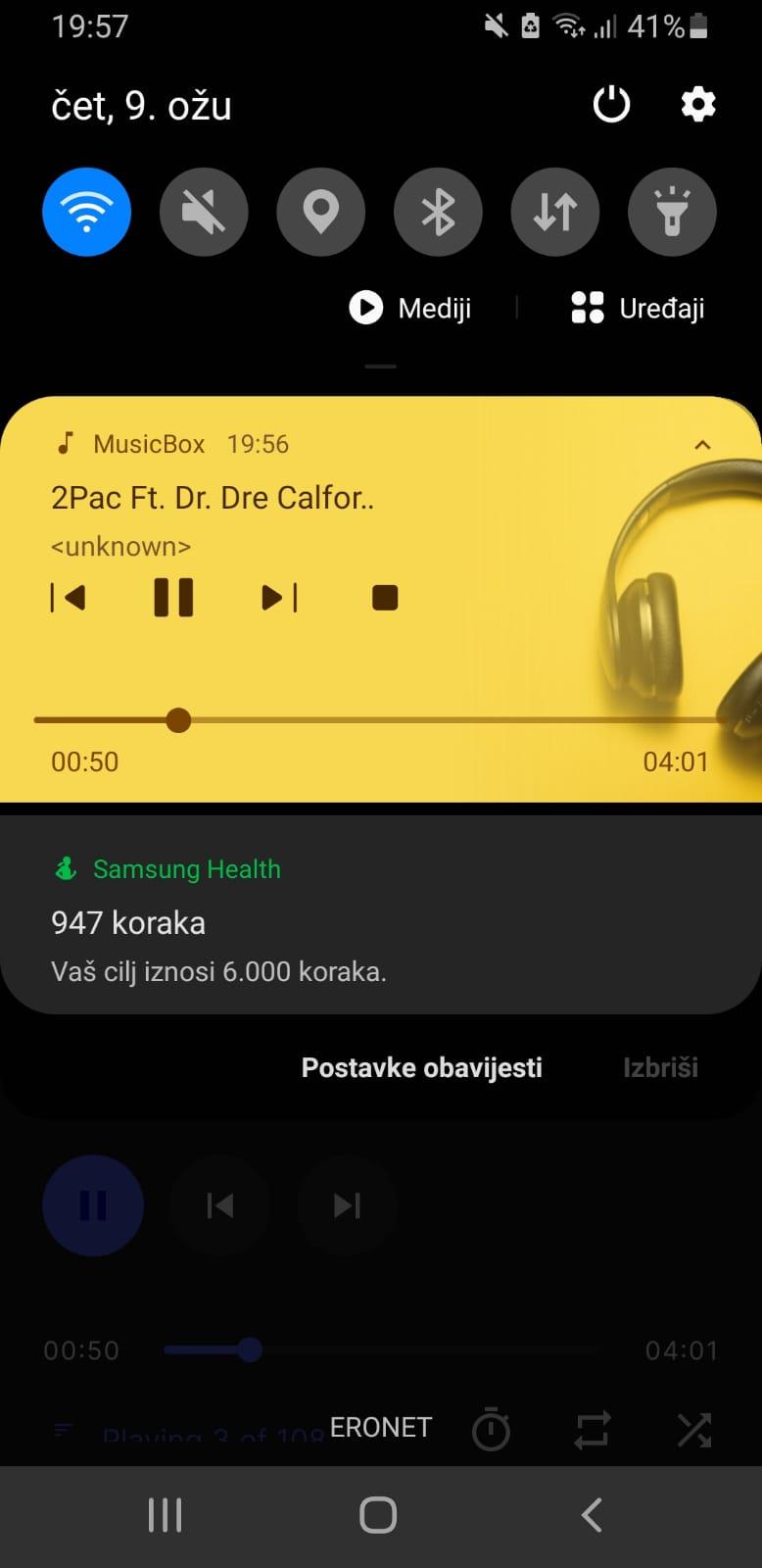Switch on the flashlight quick toggle
This screenshot has width=762, height=1568.
coord(672,212)
